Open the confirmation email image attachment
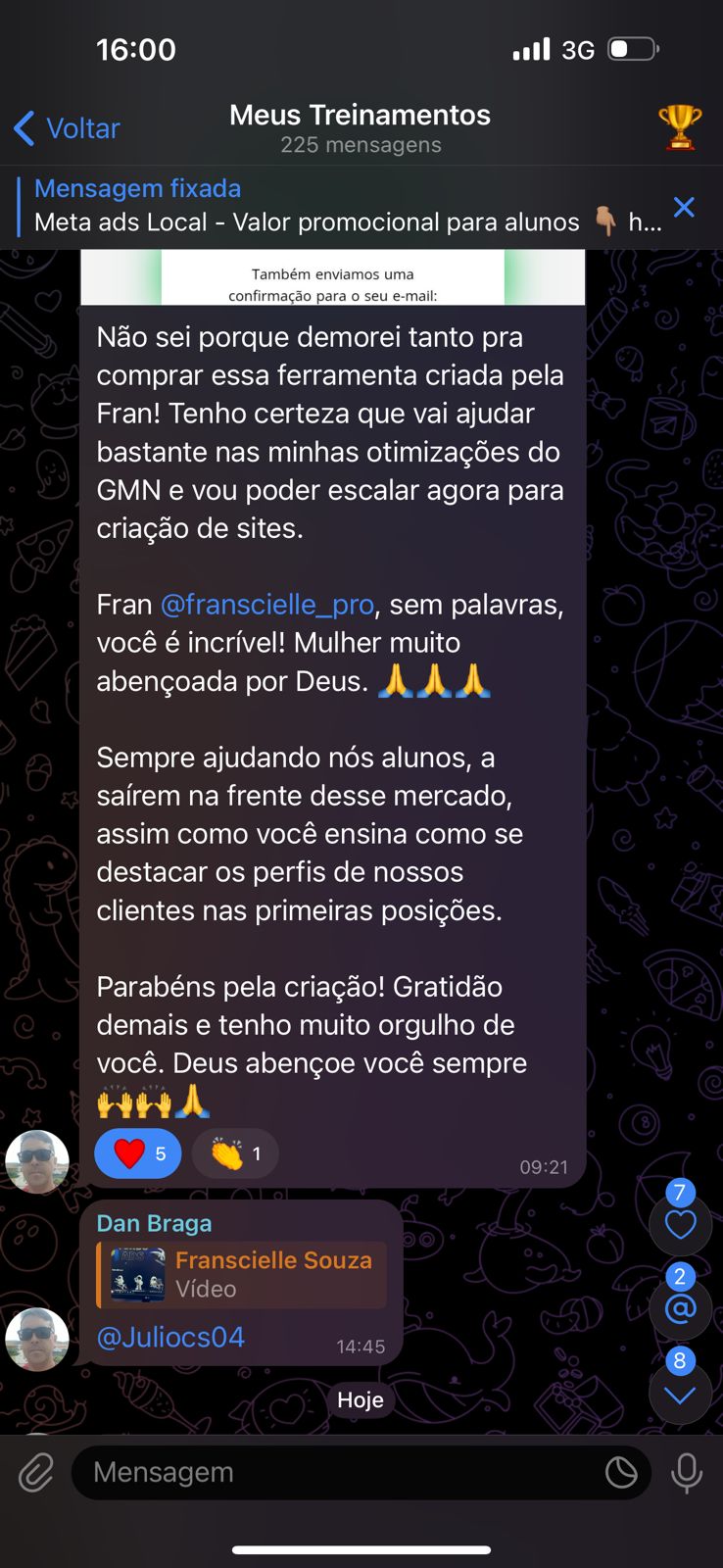The width and height of the screenshot is (723, 1568). [x=333, y=277]
